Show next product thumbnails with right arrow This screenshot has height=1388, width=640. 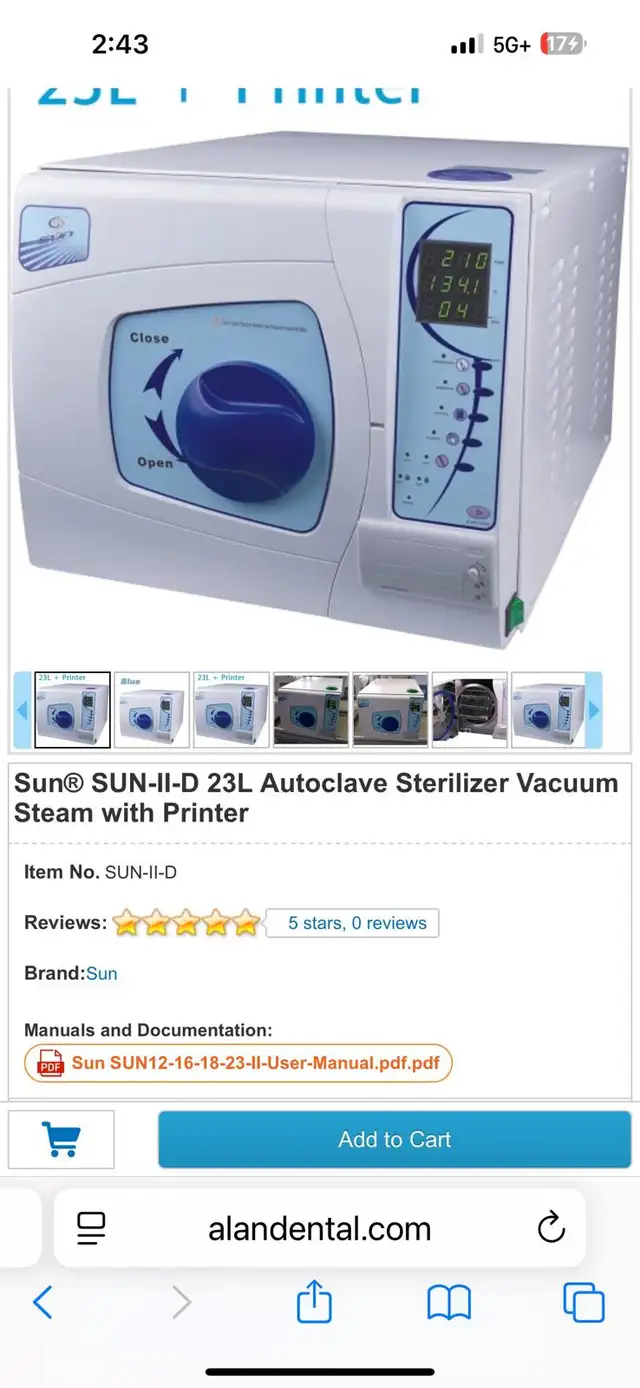pos(594,710)
